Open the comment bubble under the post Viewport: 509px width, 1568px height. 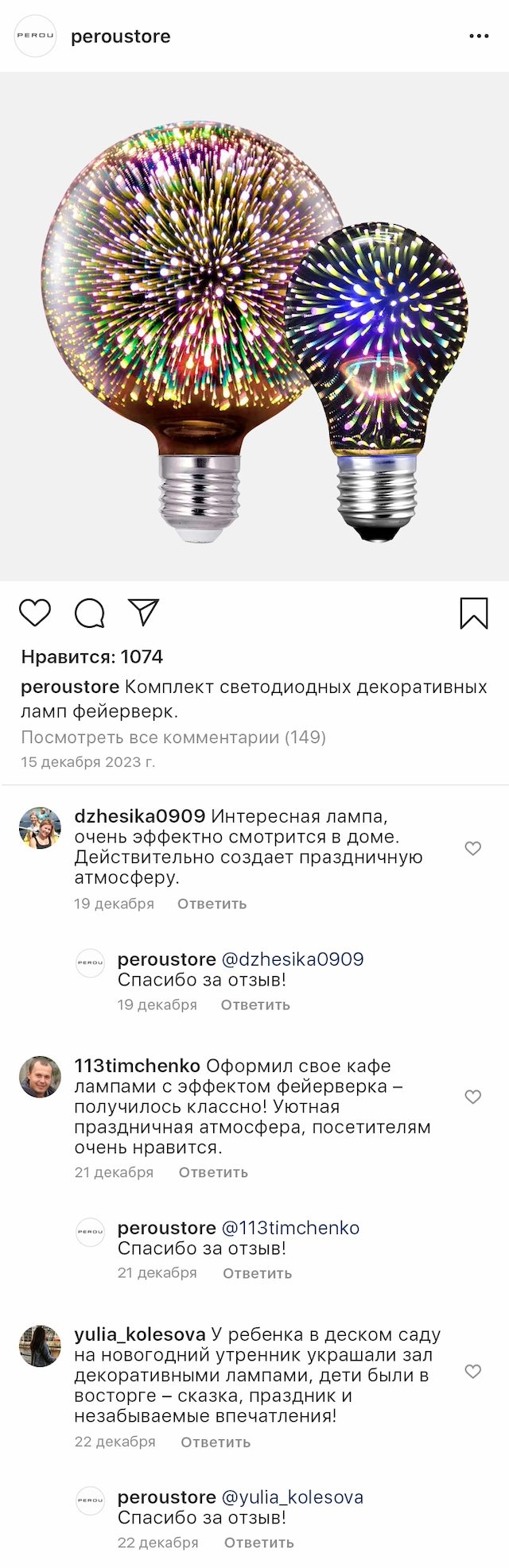click(89, 613)
